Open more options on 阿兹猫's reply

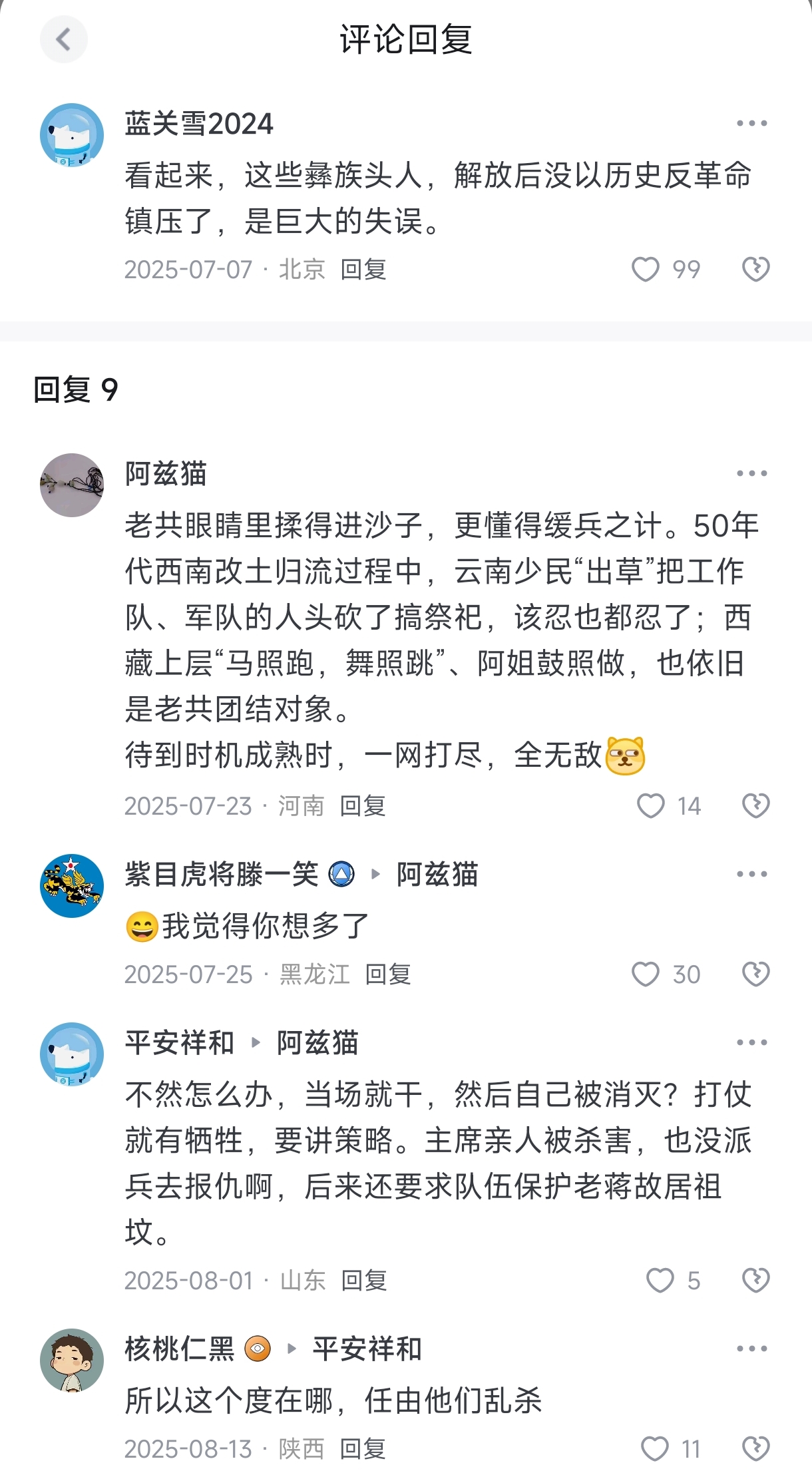click(x=752, y=473)
